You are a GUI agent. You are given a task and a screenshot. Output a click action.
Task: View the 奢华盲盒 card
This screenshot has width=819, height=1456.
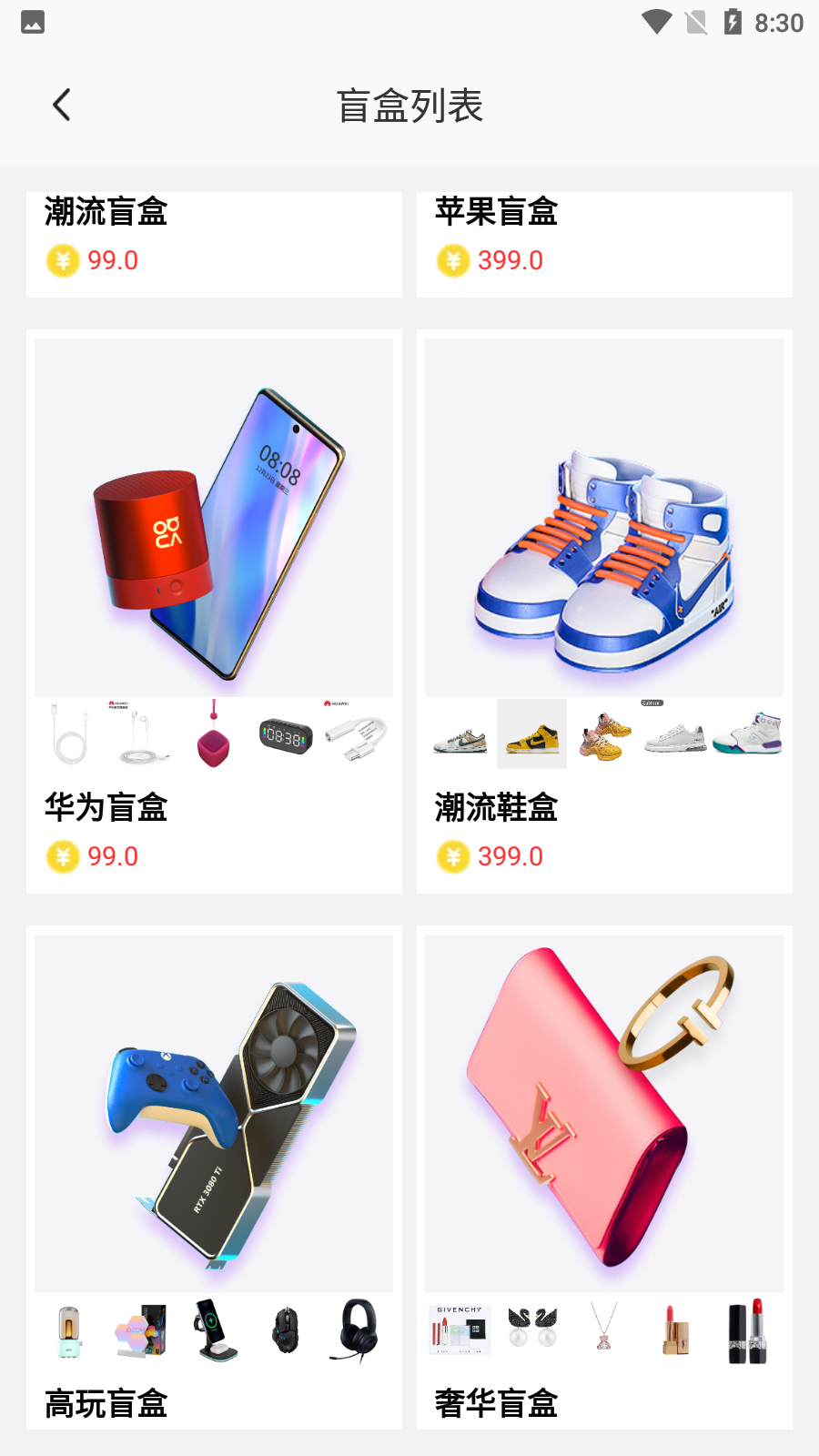click(604, 1174)
